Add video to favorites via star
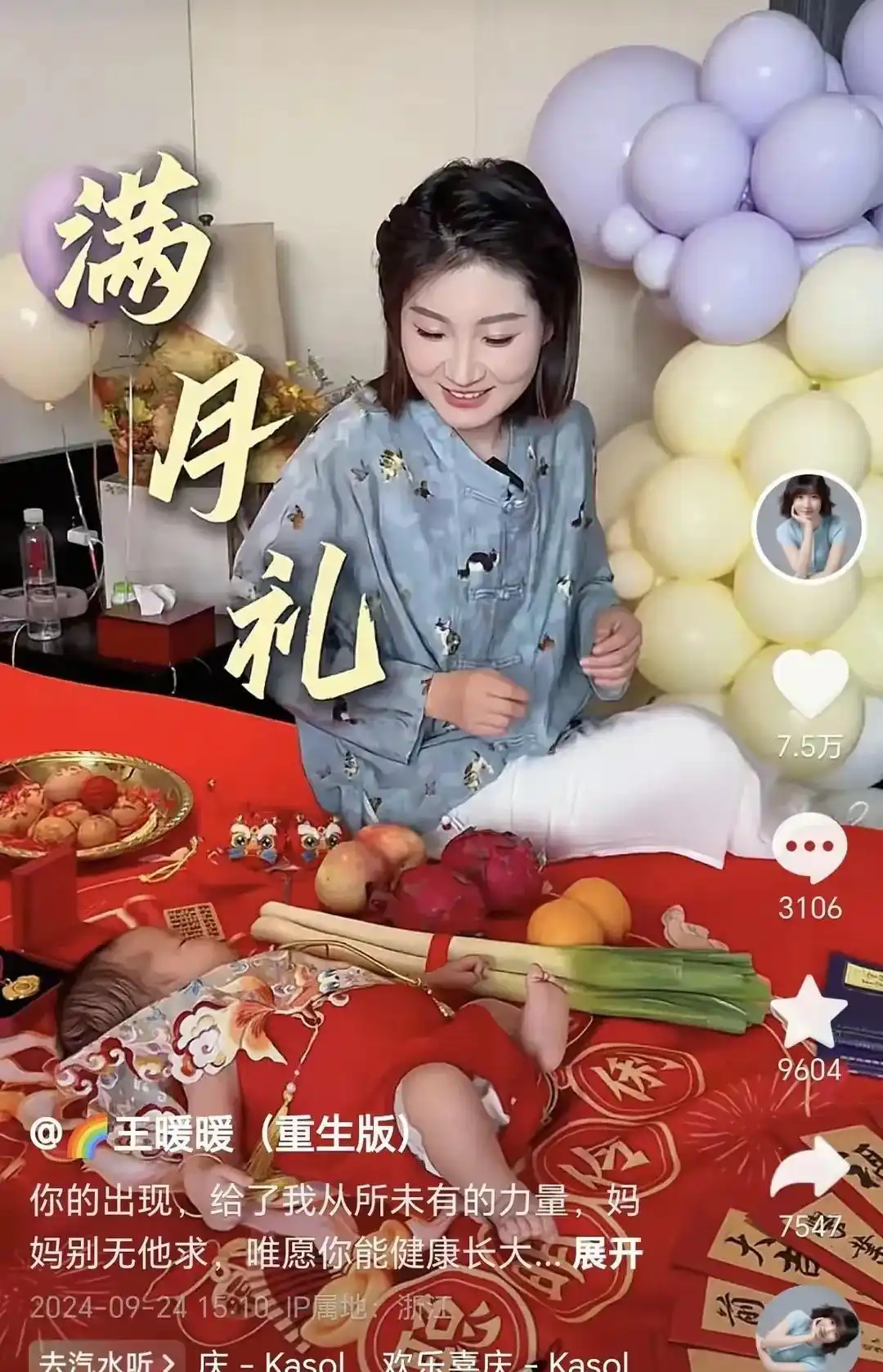This screenshot has width=883, height=1372. pos(809,1011)
